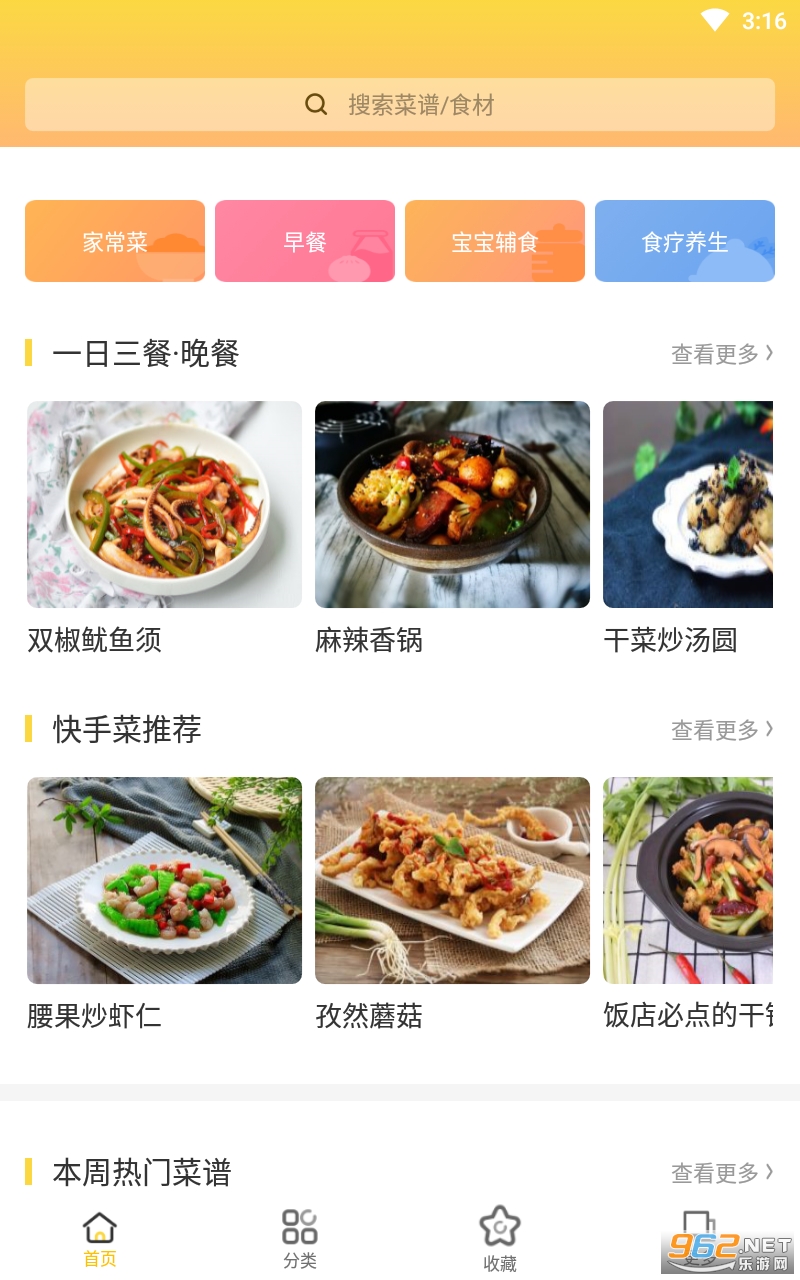
Task: Switch to the 分类 tab
Action: point(300,1240)
